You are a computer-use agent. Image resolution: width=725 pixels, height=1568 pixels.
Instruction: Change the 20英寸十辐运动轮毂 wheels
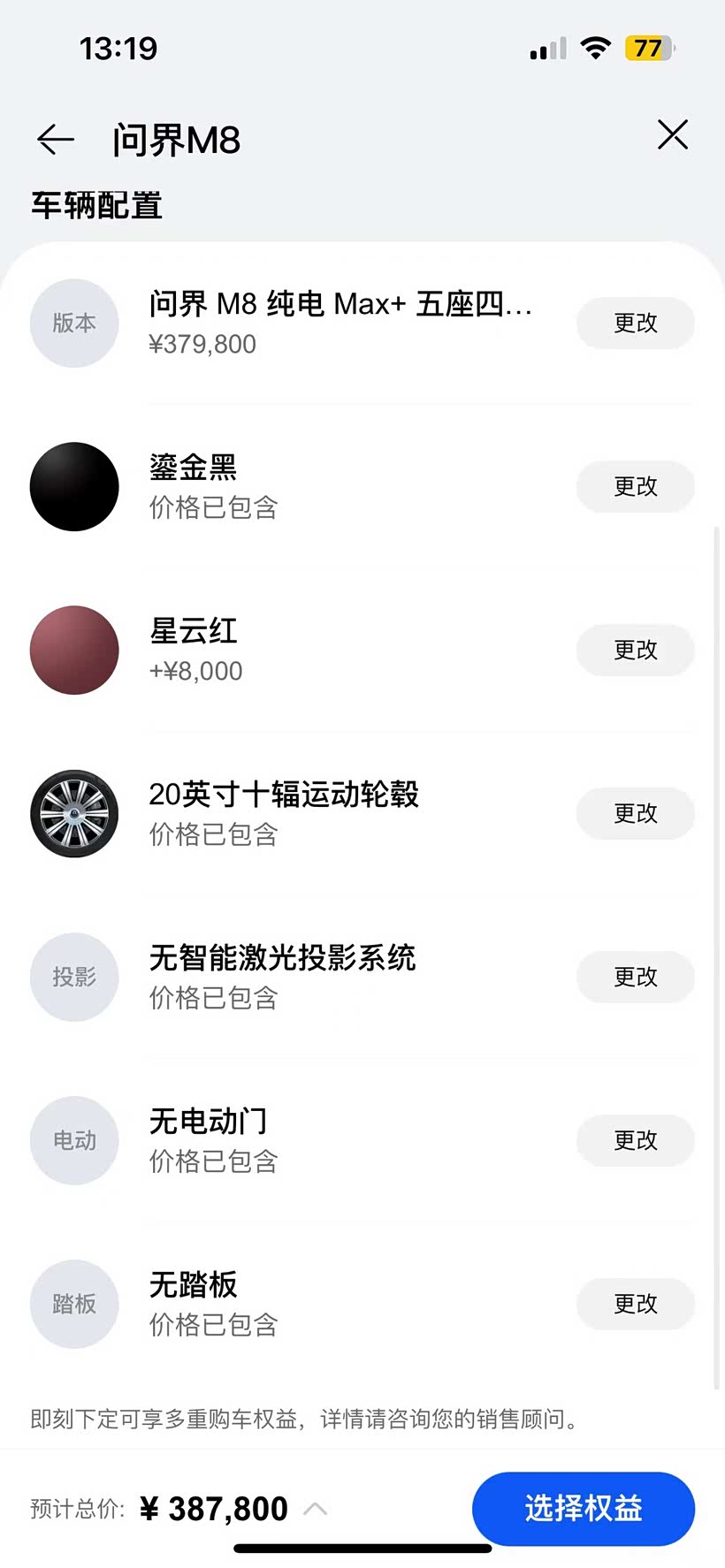point(635,814)
